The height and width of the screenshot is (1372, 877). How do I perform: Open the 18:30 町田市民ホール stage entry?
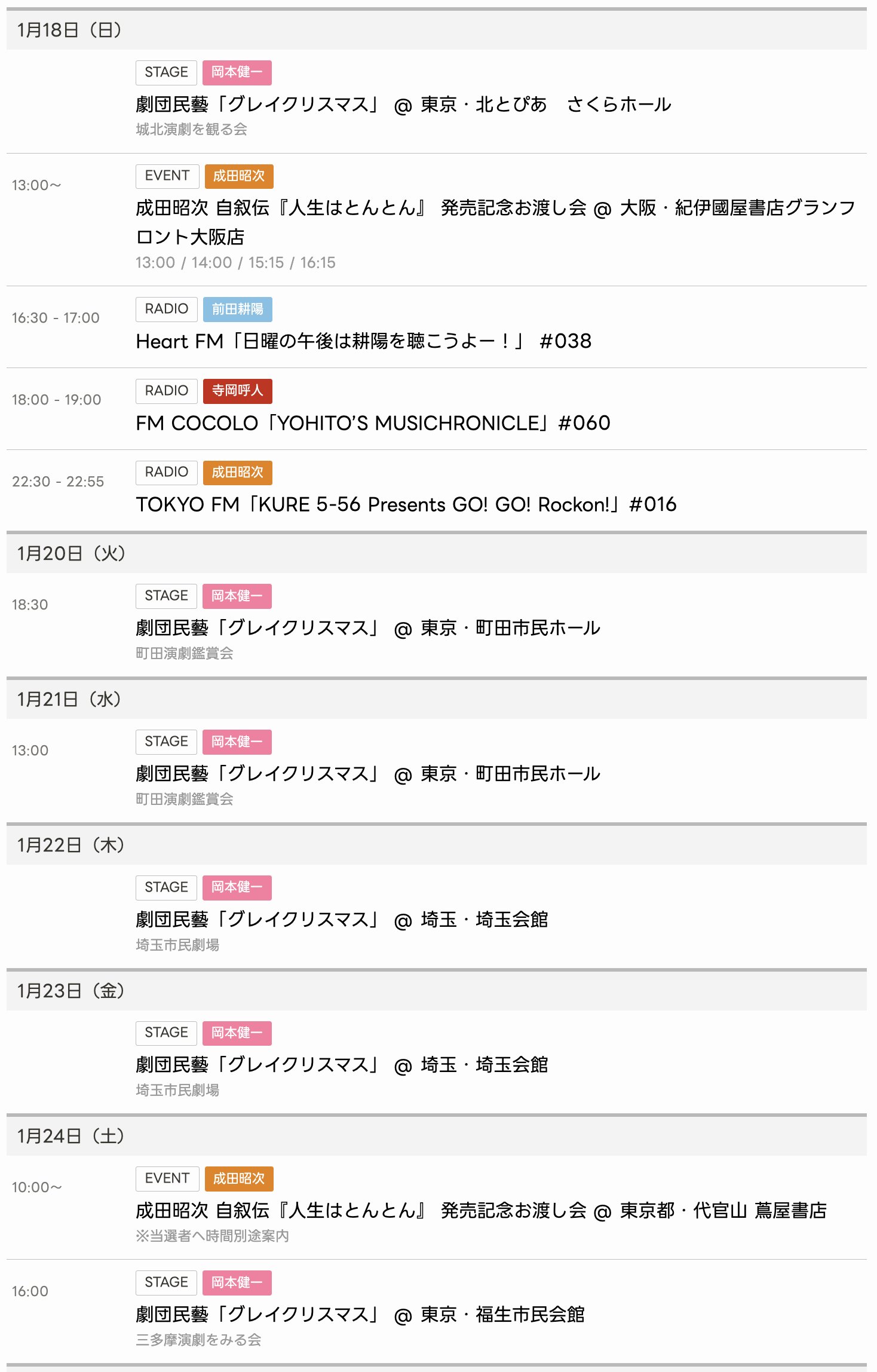coord(367,628)
